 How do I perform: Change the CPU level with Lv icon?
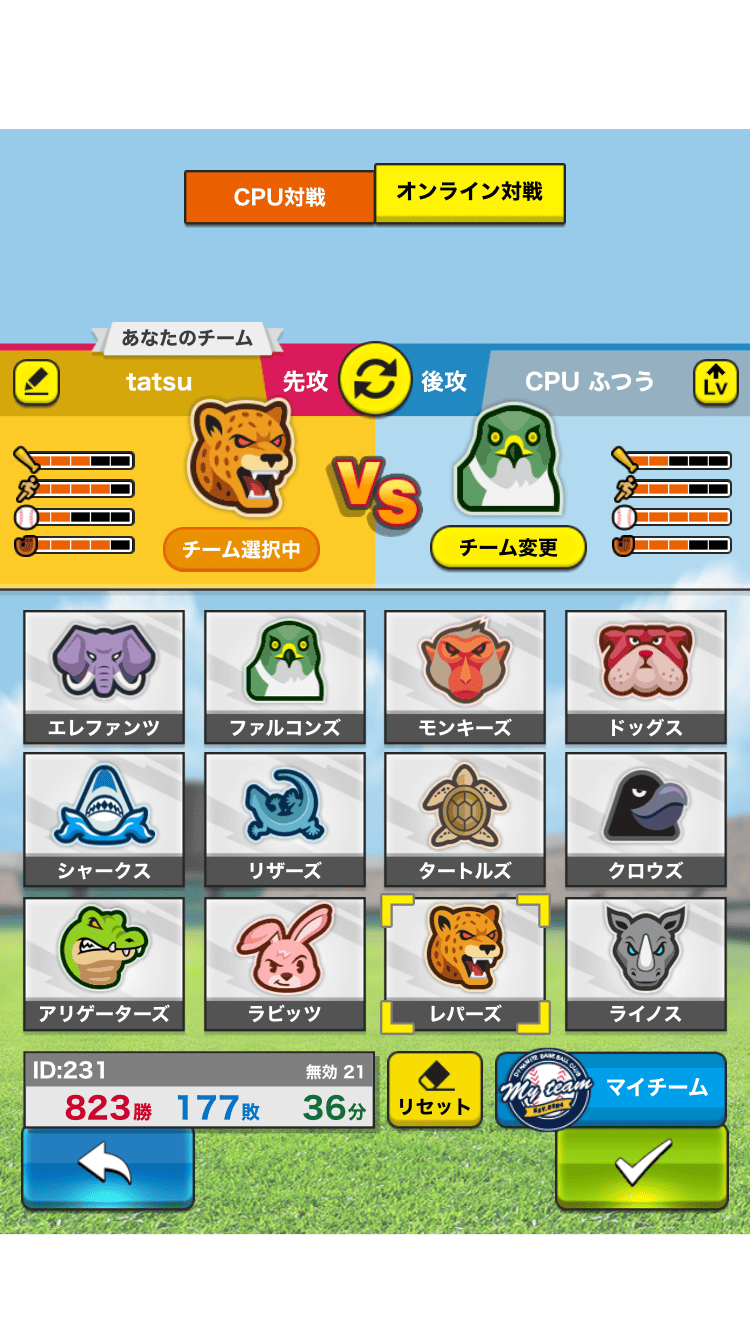pos(715,382)
